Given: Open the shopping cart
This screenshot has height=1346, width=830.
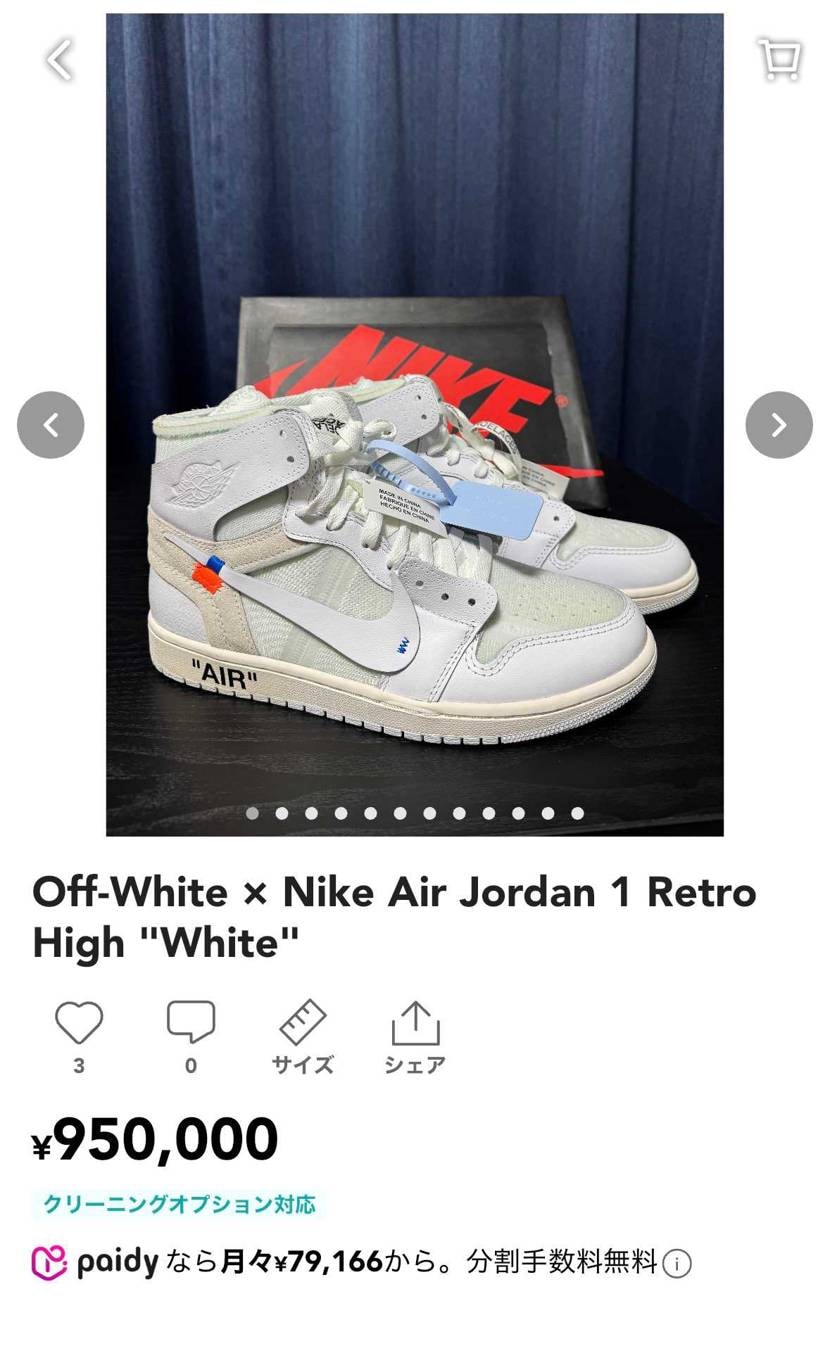Looking at the screenshot, I should click(778, 60).
